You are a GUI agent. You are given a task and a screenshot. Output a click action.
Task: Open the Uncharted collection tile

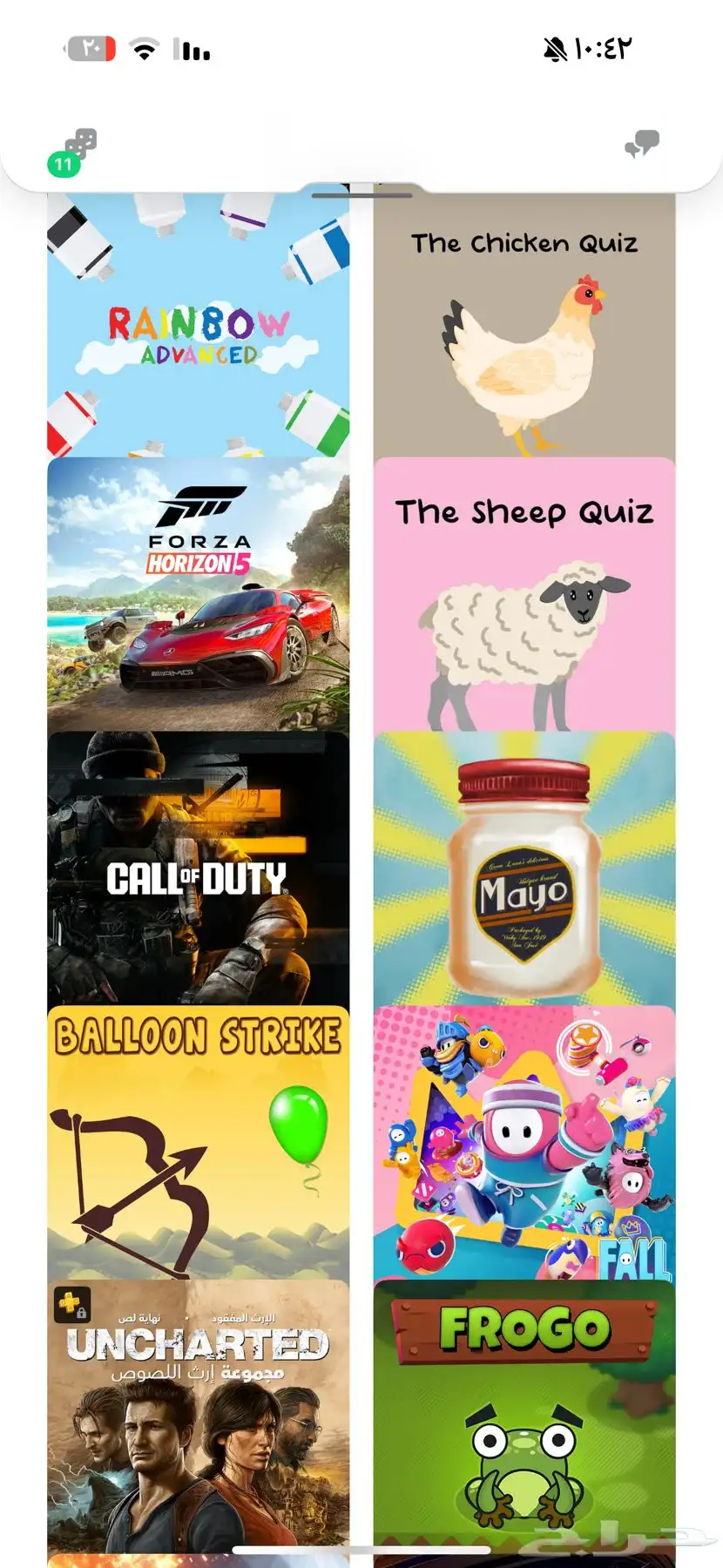pyautogui.click(x=199, y=1416)
